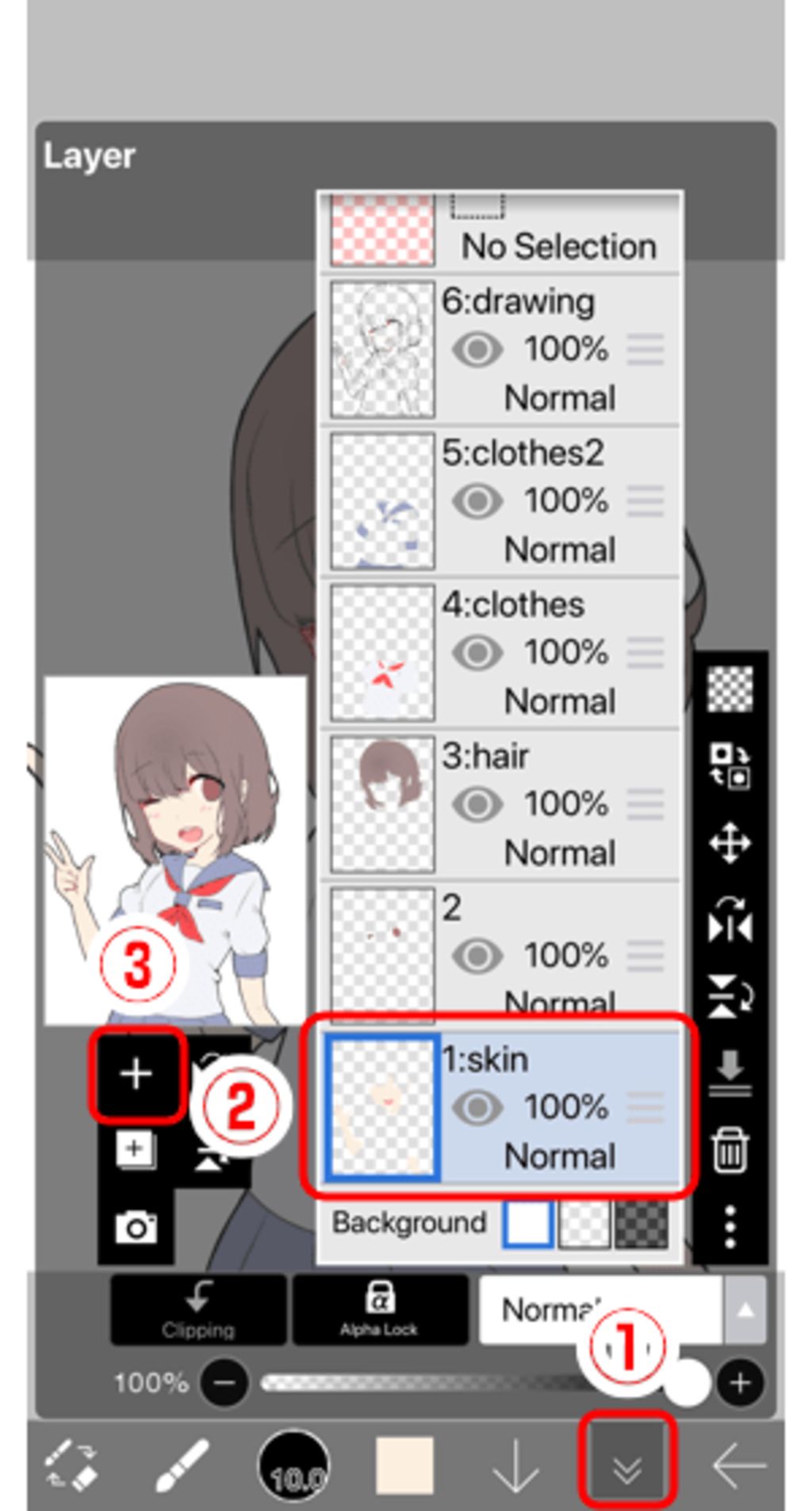Decrease opacity with minus button
This screenshot has width=812, height=1511.
pos(224,1383)
